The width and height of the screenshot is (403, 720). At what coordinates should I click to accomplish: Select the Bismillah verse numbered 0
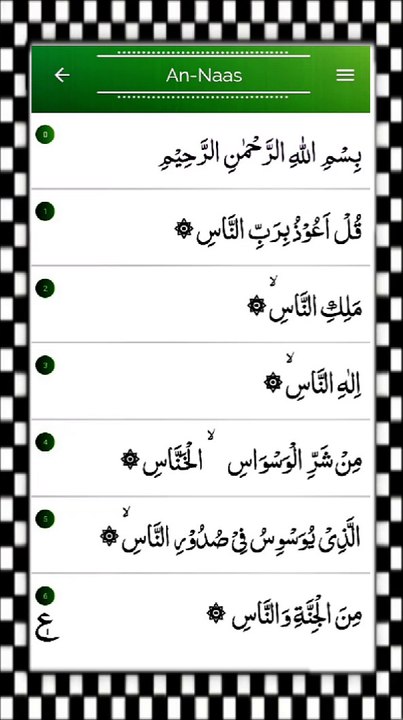coord(201,151)
